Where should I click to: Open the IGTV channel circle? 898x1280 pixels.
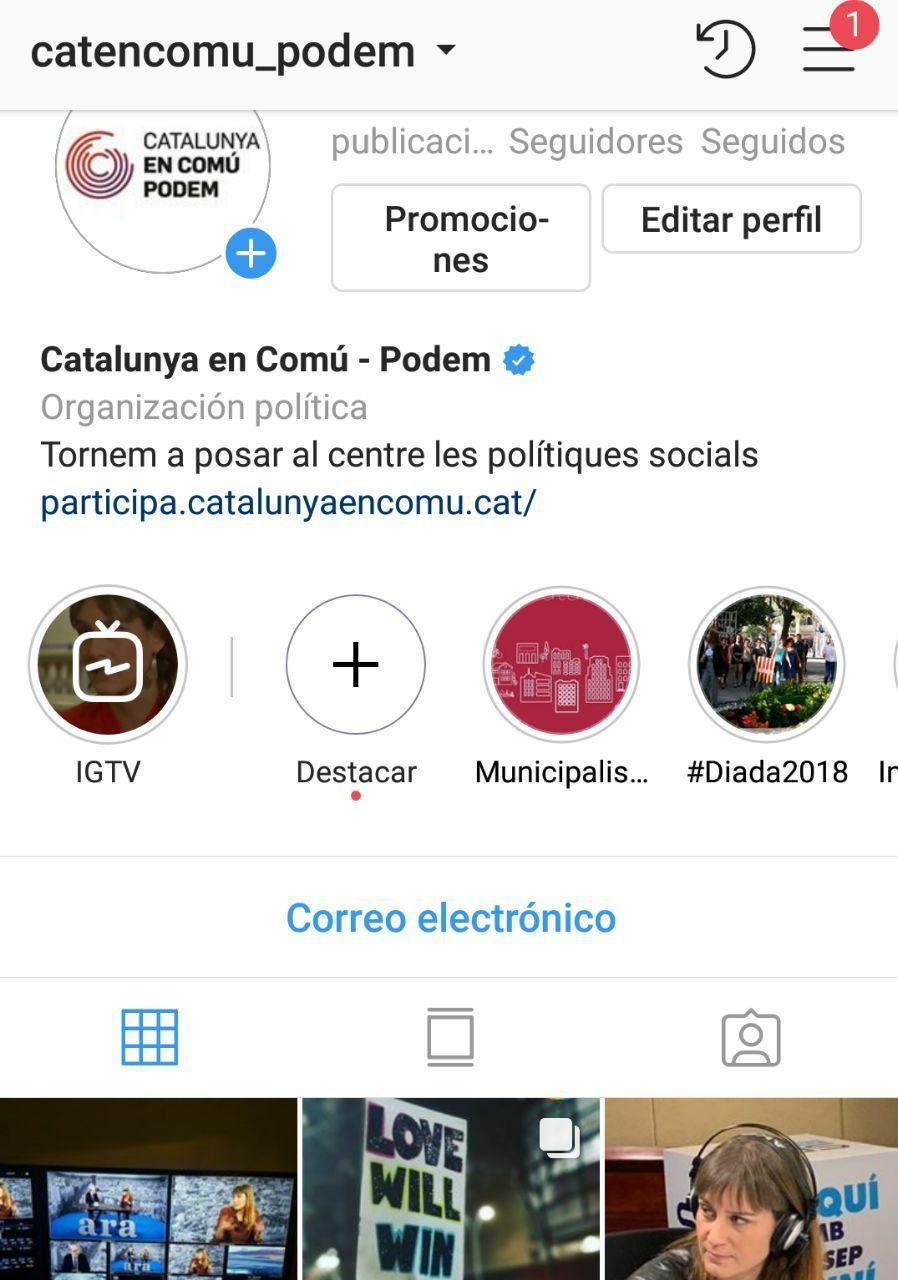pos(108,665)
